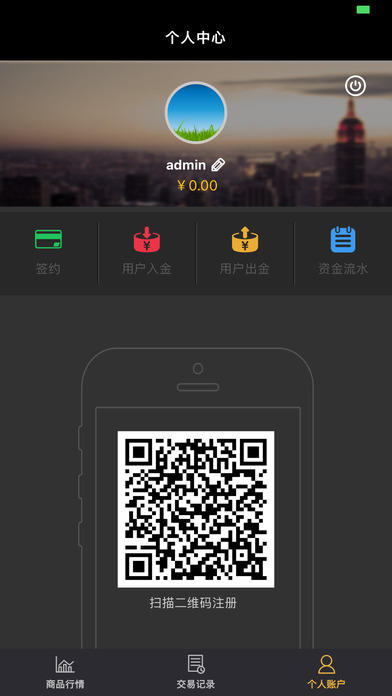
Task: Open the profile avatar picture
Action: click(196, 113)
